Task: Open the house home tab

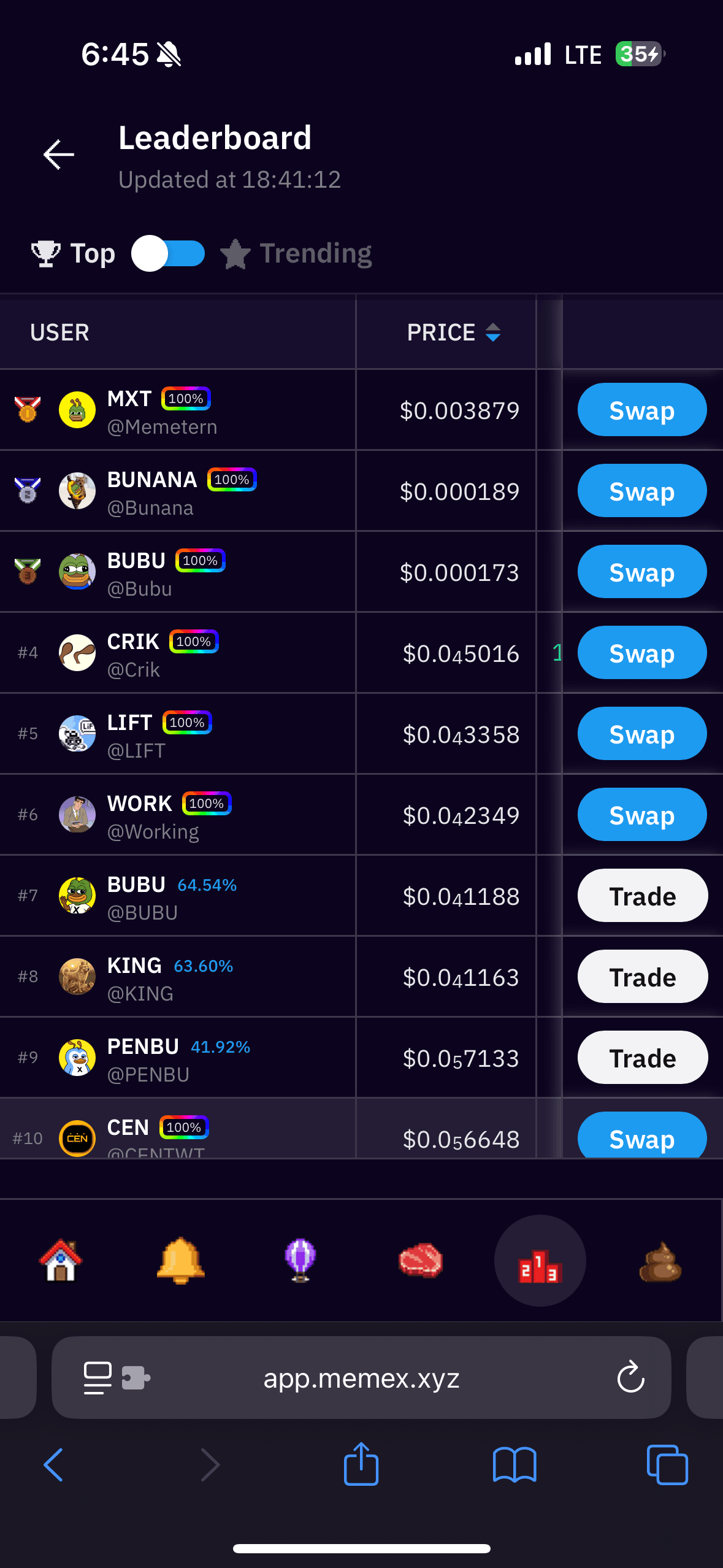Action: 61,1261
